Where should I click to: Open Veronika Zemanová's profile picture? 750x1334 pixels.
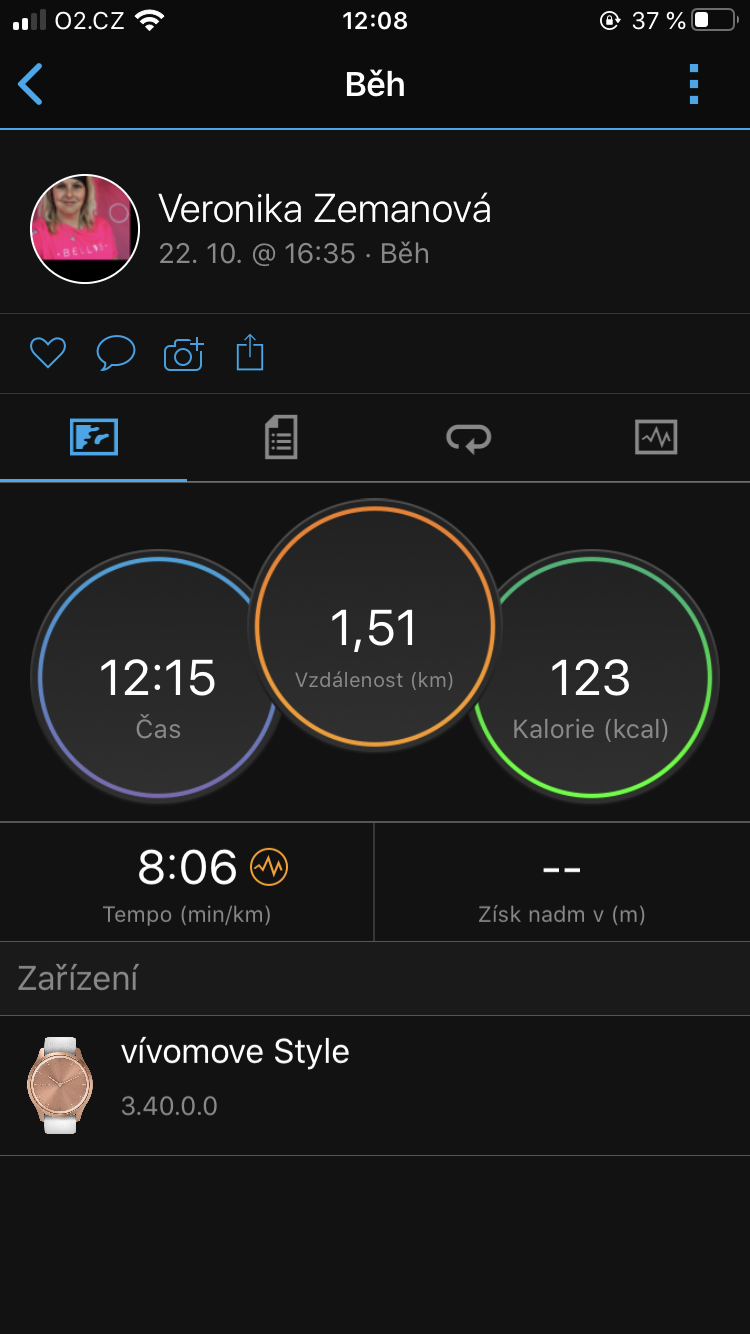[x=85, y=229]
